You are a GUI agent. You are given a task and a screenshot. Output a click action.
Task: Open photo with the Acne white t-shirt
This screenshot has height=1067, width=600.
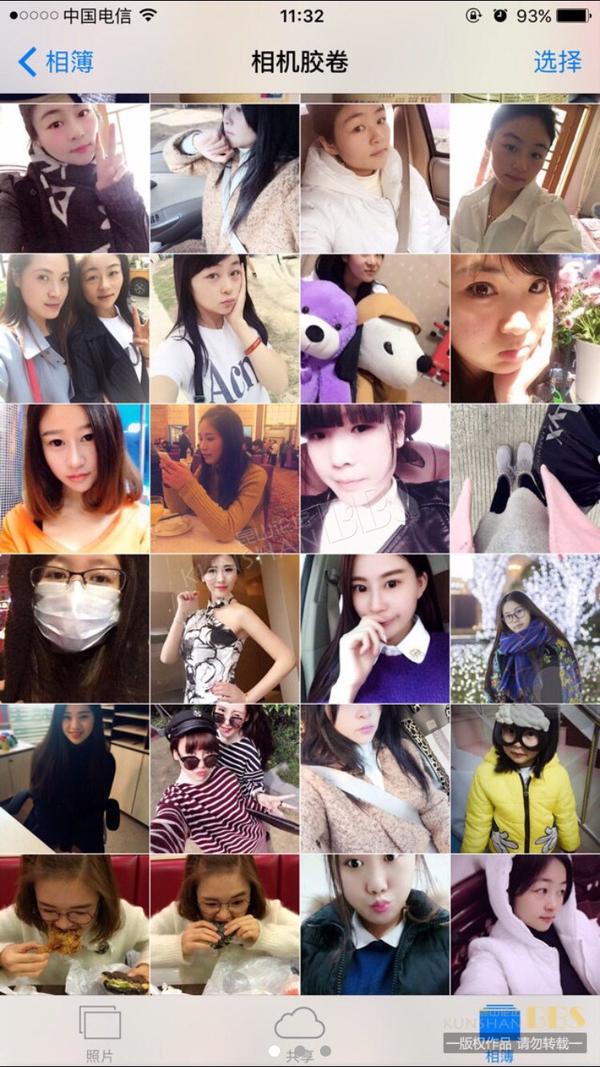point(224,328)
